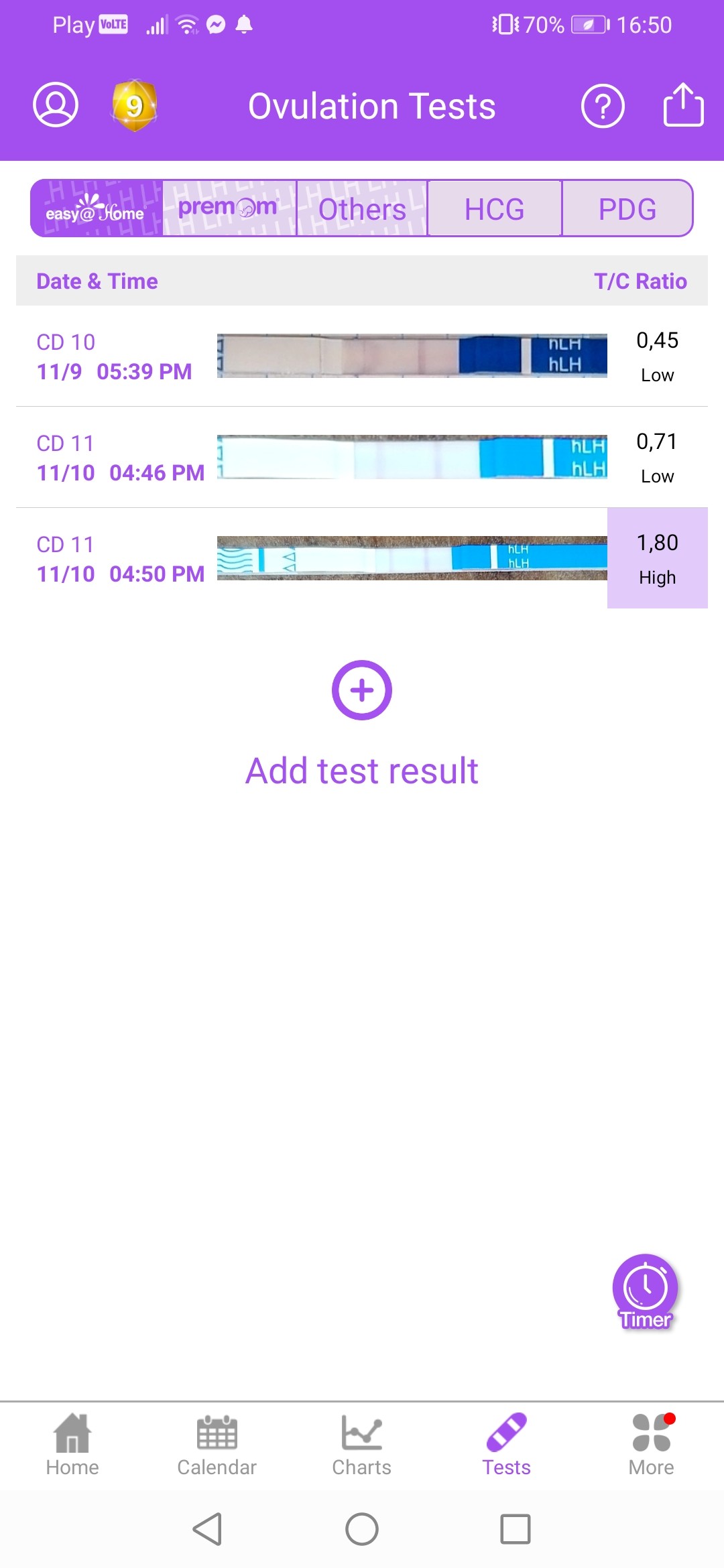Share ovulation test results
This screenshot has width=724, height=1568.
[x=683, y=105]
